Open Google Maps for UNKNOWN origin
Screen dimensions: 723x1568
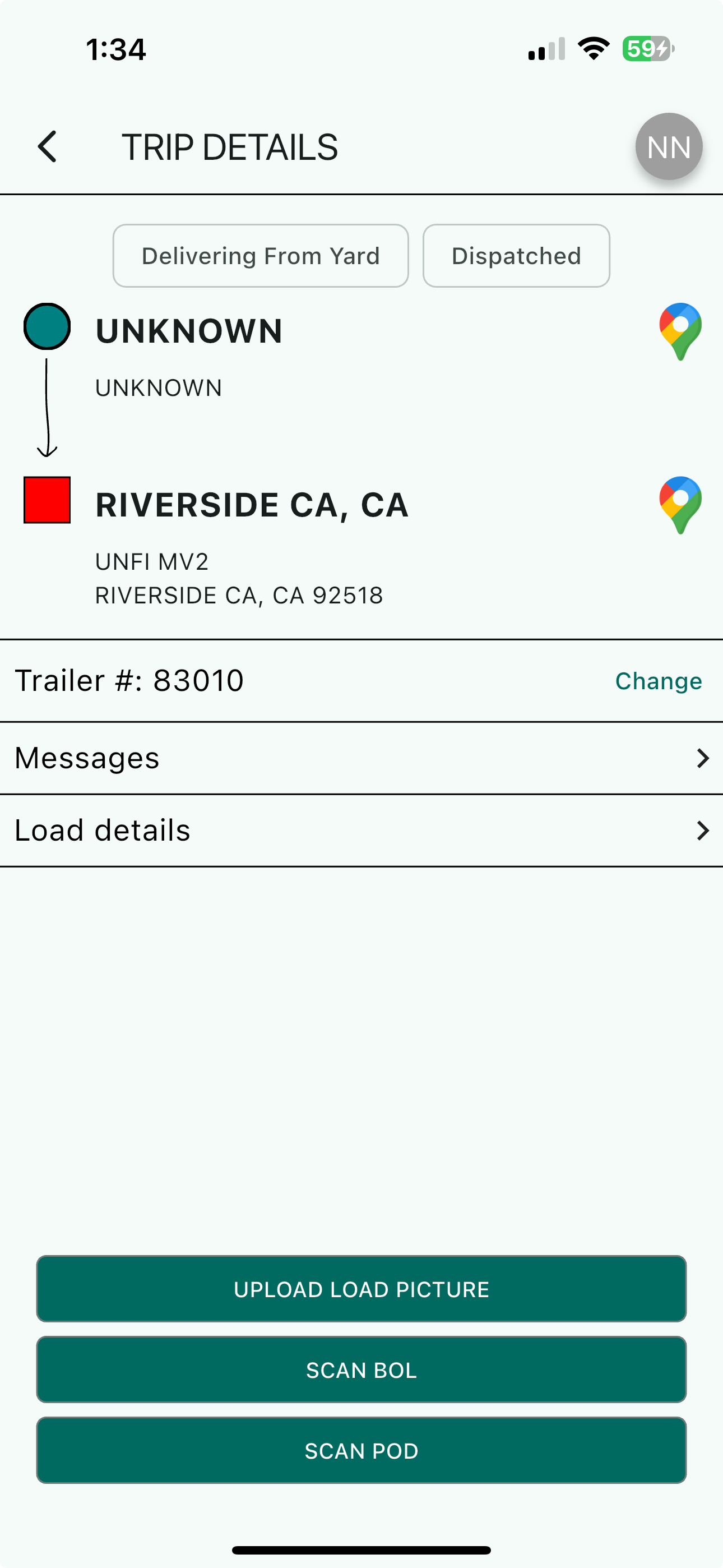pyautogui.click(x=680, y=331)
